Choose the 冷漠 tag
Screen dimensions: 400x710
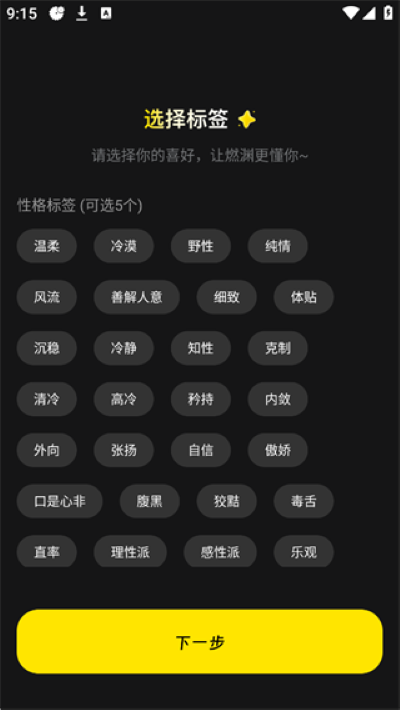click(124, 246)
